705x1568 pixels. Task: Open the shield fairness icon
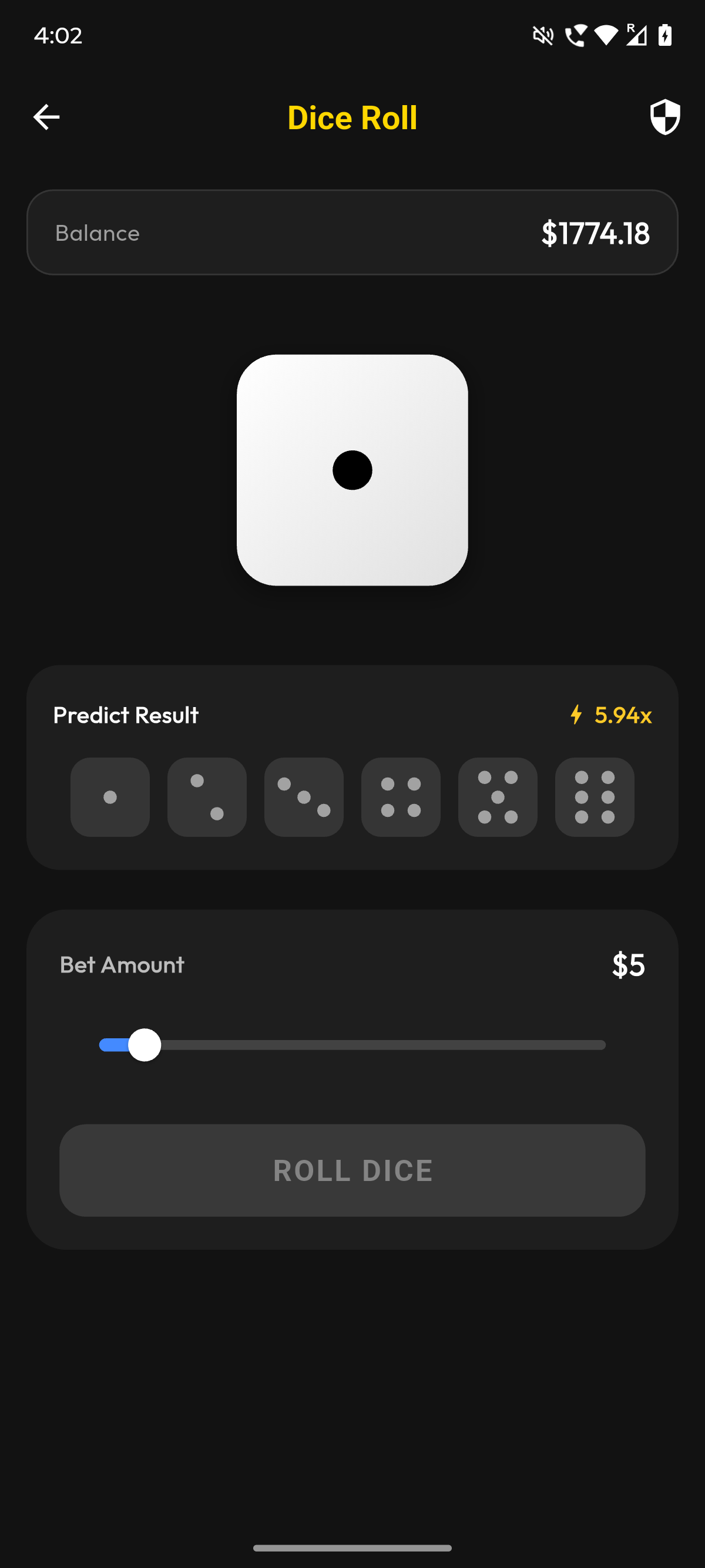pyautogui.click(x=665, y=117)
